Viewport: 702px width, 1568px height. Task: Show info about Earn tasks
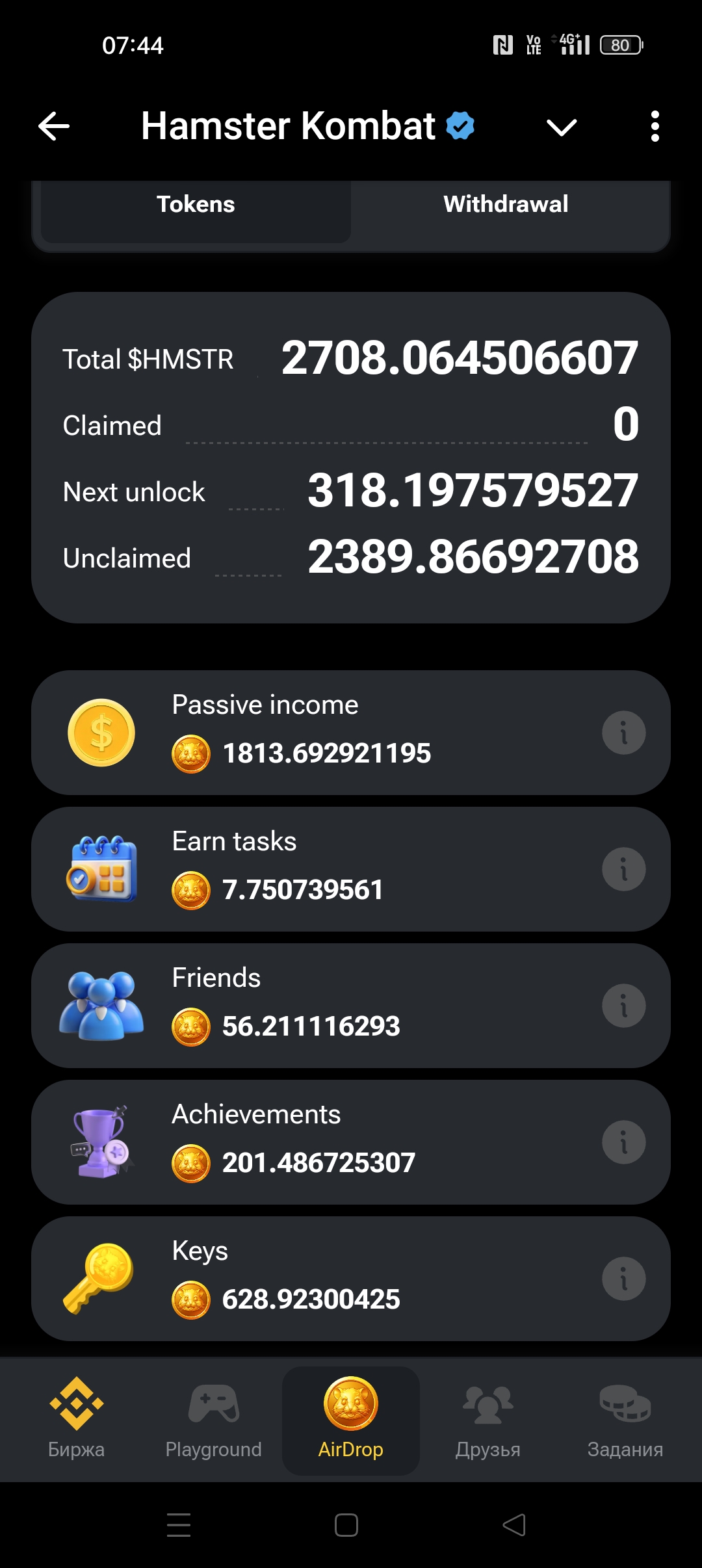pyautogui.click(x=623, y=870)
